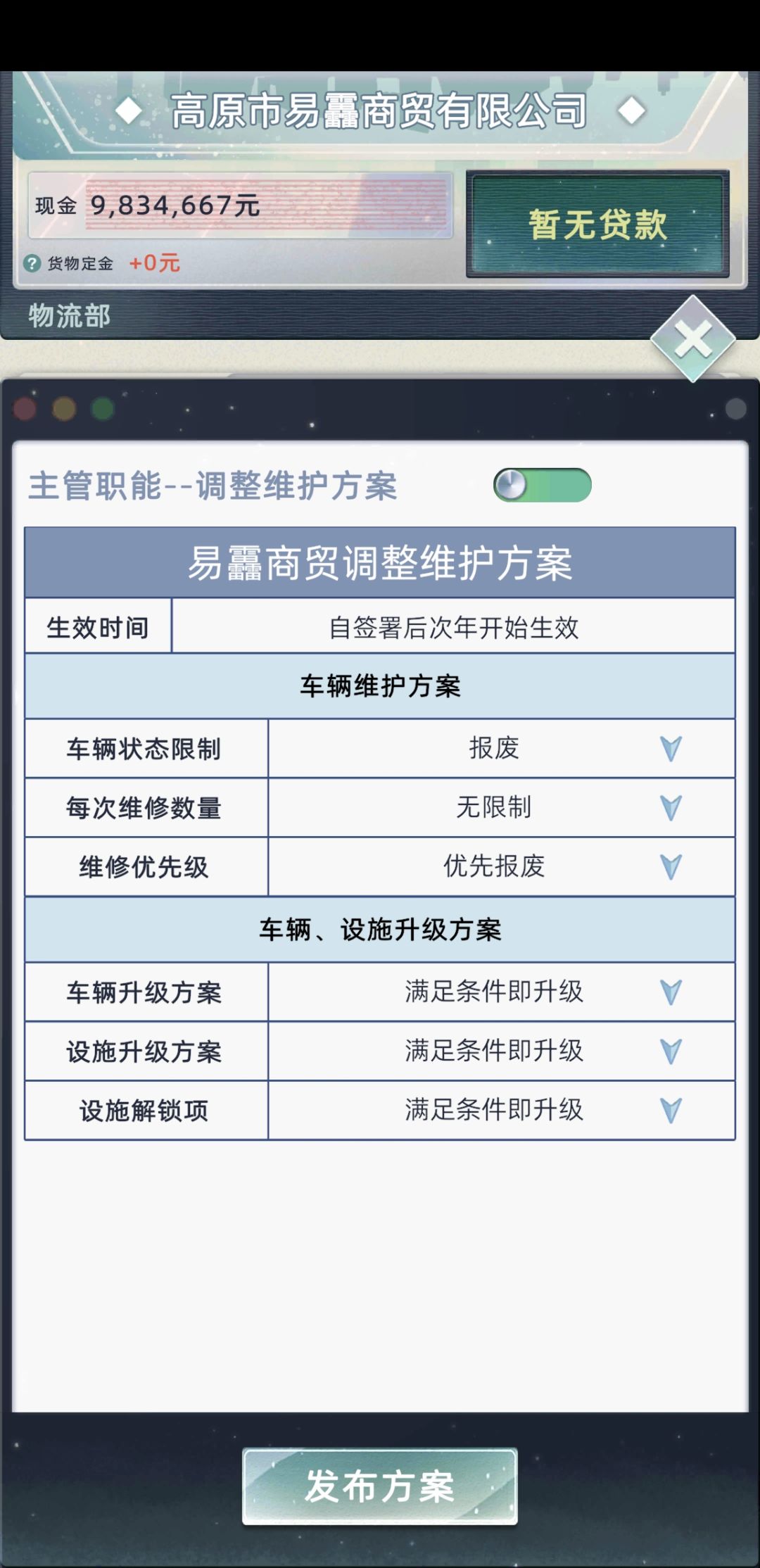Expand the 维修优先级 dropdown
This screenshot has width=760, height=1568.
(672, 867)
